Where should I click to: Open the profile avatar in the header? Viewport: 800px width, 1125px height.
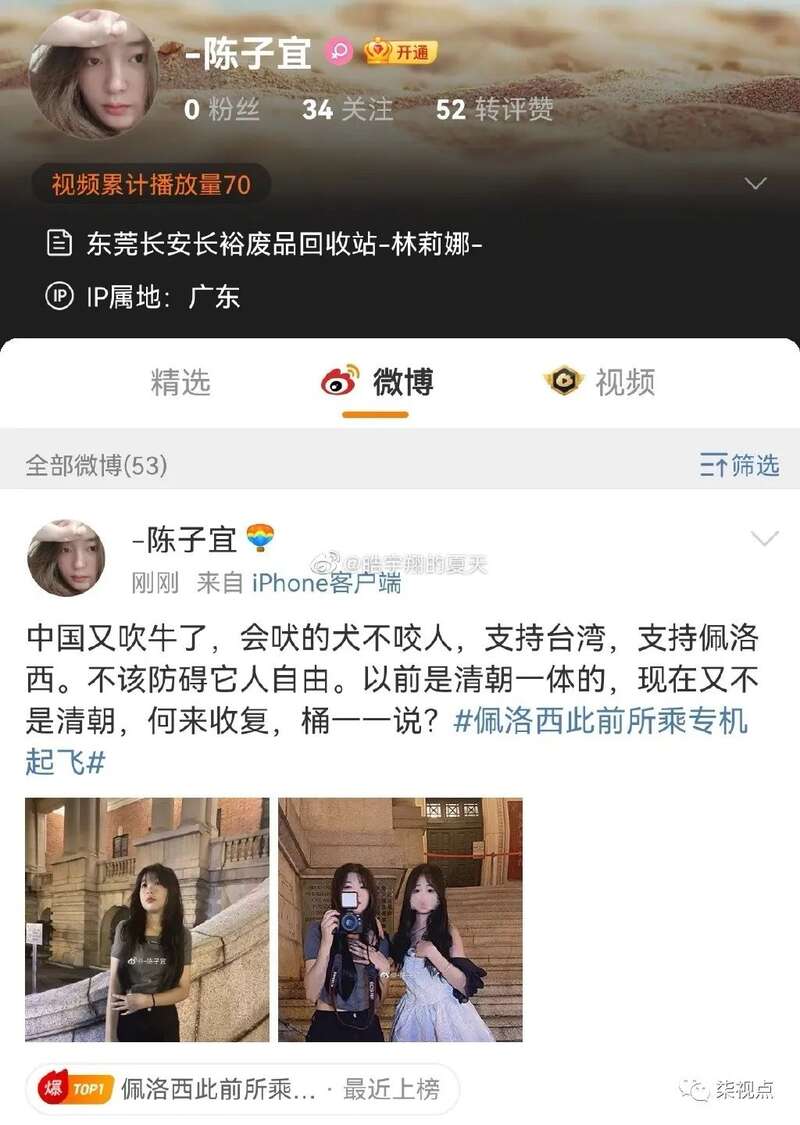[x=94, y=75]
